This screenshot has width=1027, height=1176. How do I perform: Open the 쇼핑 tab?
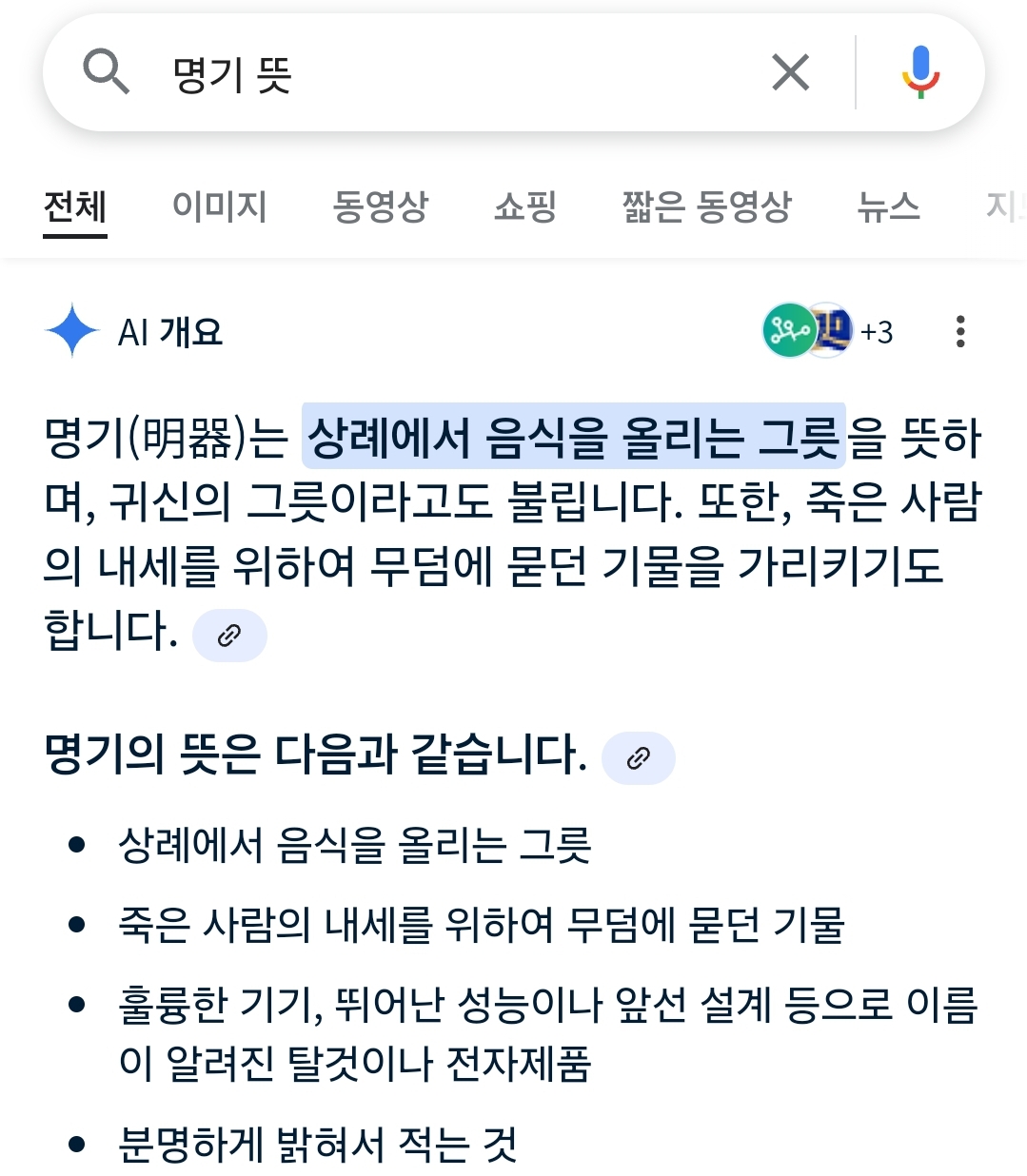[524, 206]
